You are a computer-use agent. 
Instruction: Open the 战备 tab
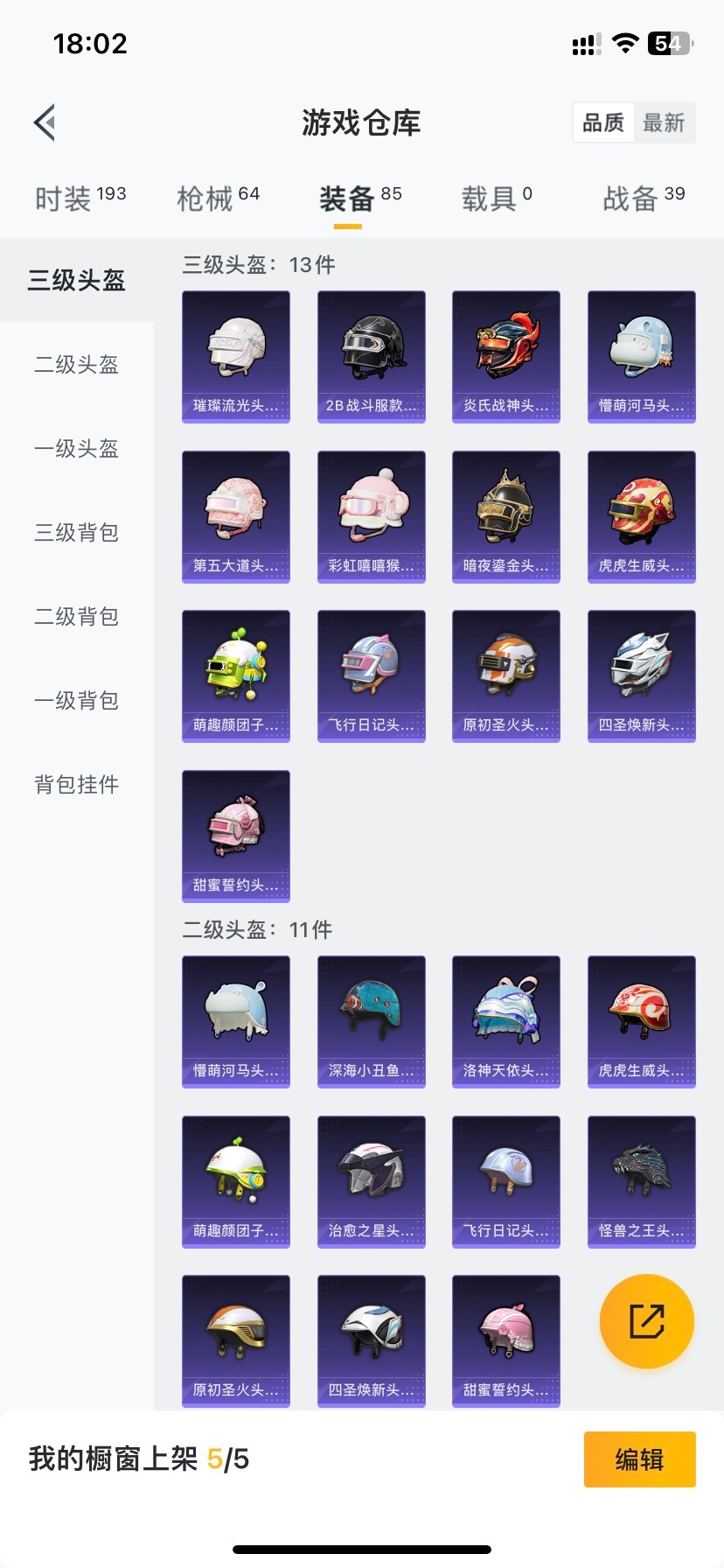[x=644, y=199]
